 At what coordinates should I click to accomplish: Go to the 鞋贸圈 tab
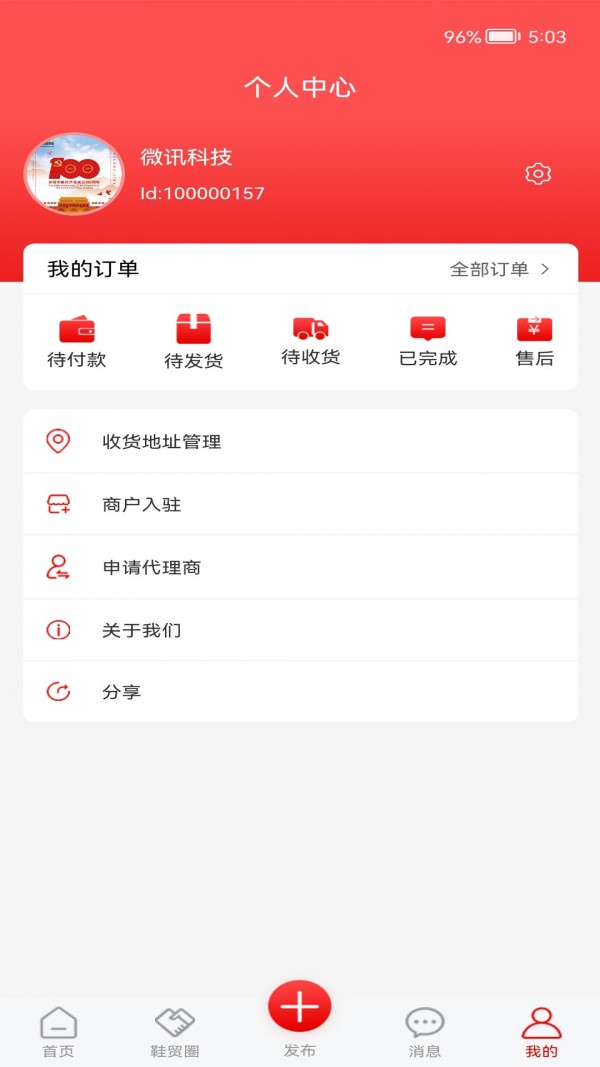click(175, 1032)
